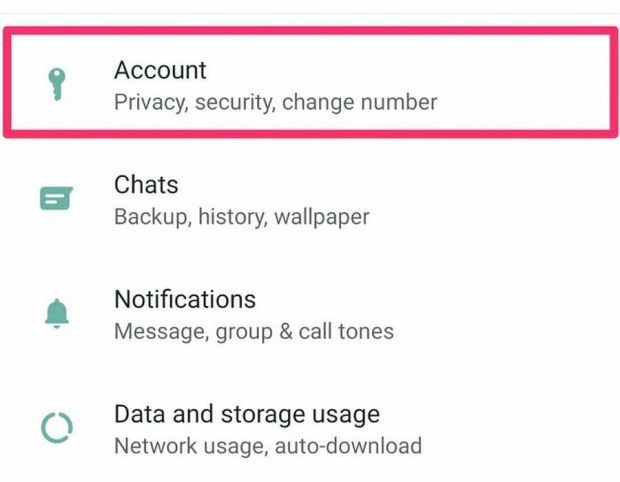Go to Notifications settings
Image resolution: width=620 pixels, height=482 pixels.
coord(253,314)
